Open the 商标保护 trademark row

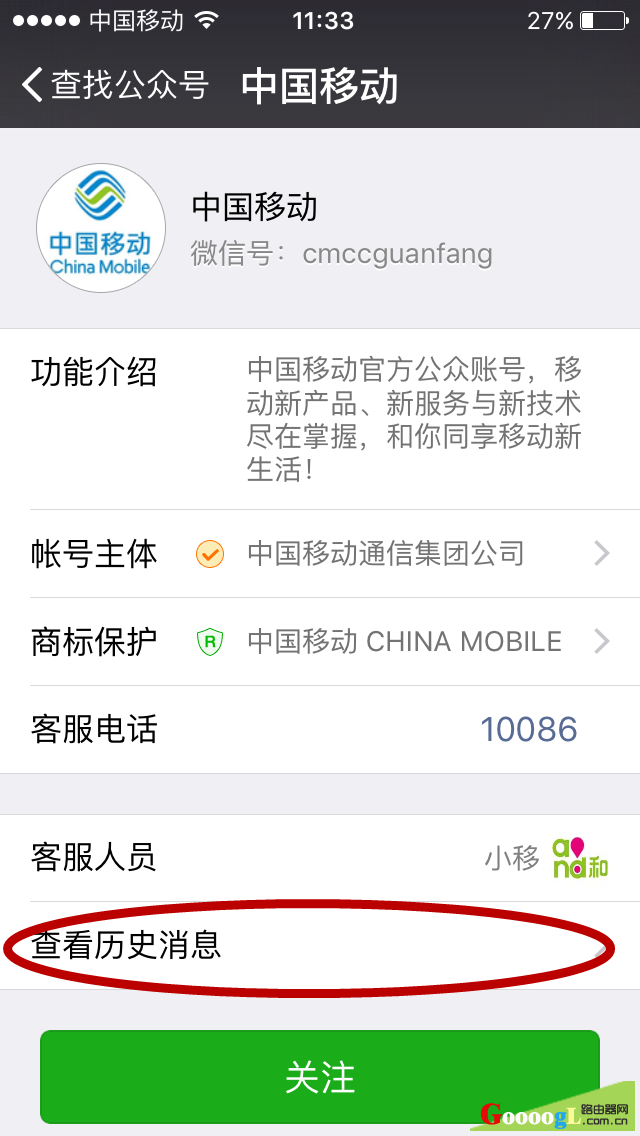(320, 642)
